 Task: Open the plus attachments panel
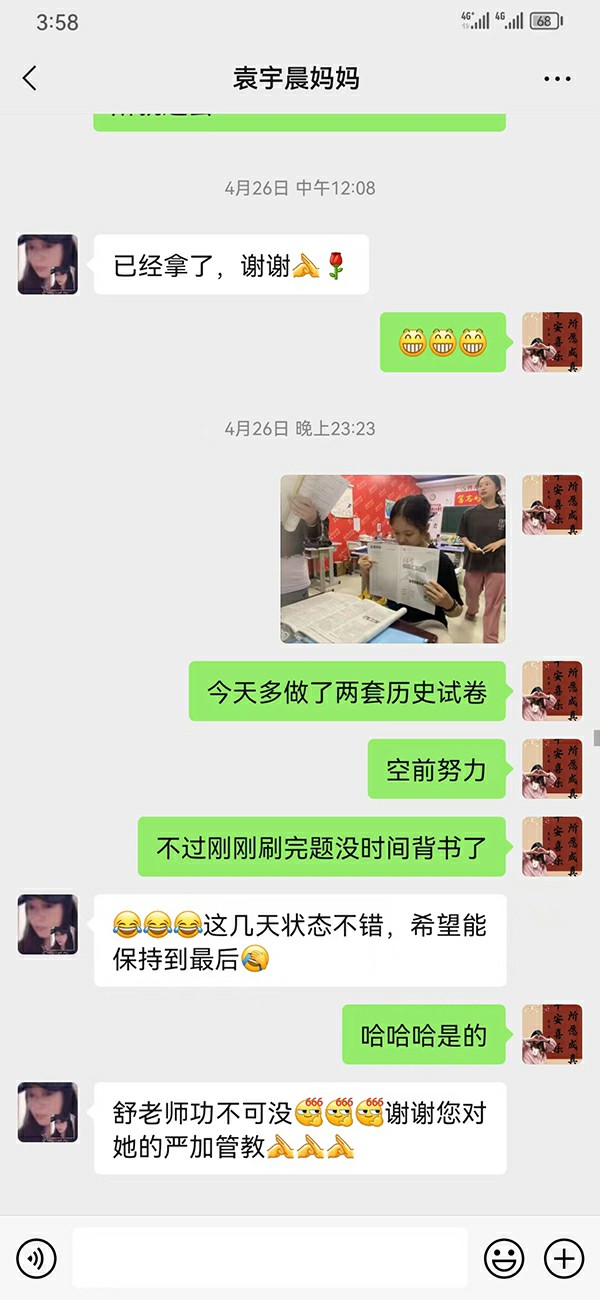pos(563,1257)
